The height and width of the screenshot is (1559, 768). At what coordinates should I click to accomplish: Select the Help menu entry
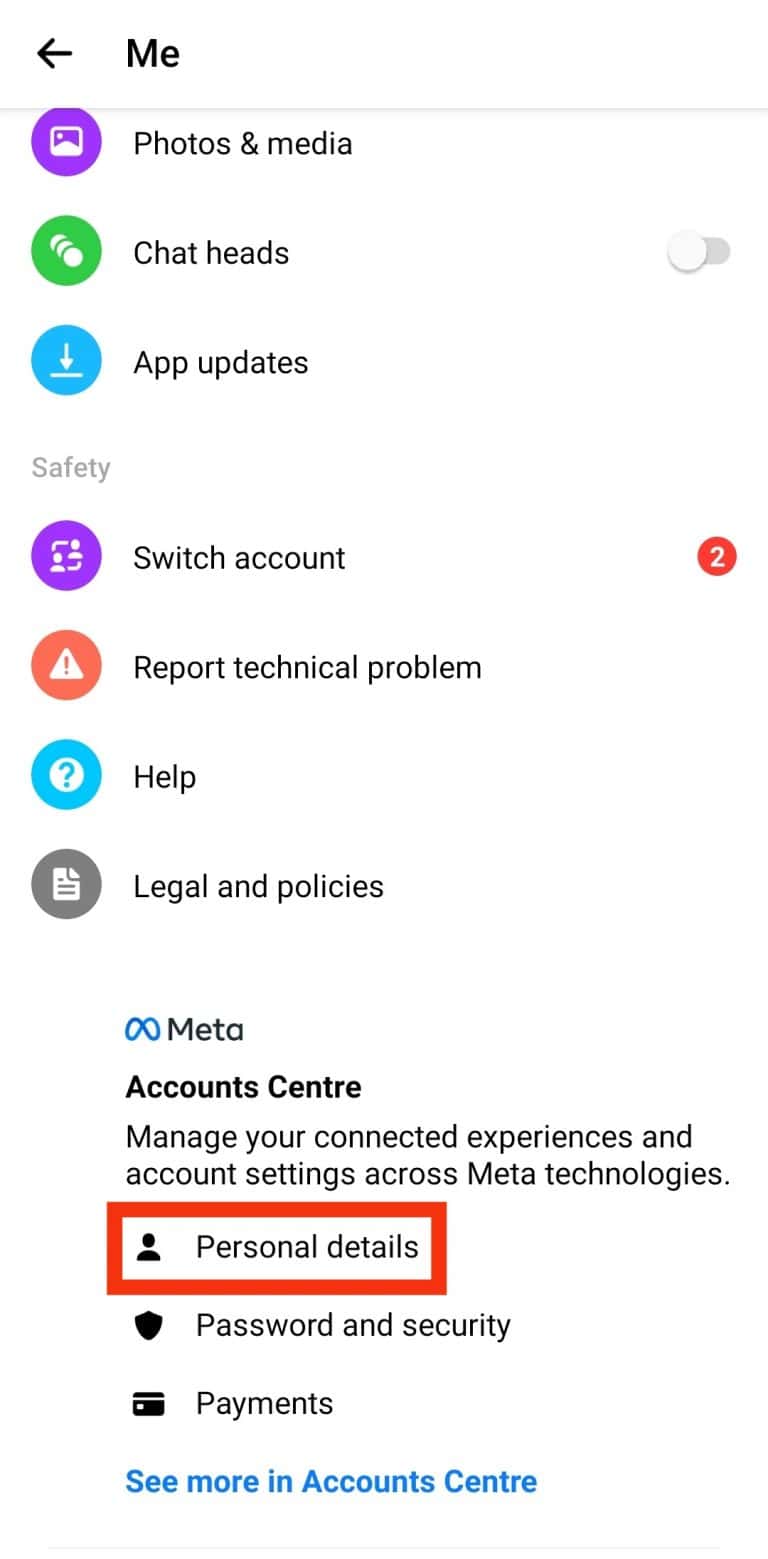[164, 775]
